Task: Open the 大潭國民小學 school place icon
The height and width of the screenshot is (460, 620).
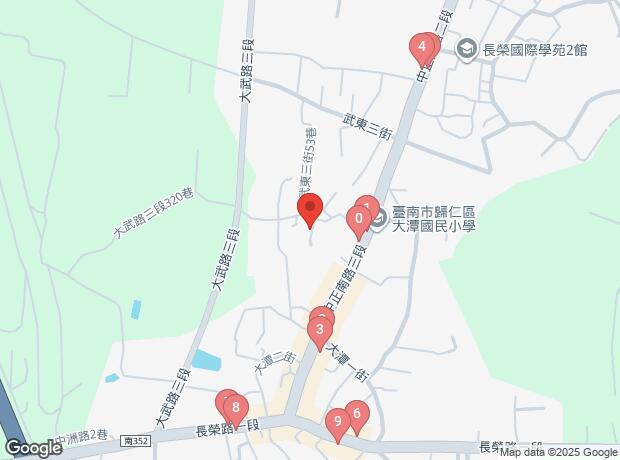Action: [x=378, y=220]
